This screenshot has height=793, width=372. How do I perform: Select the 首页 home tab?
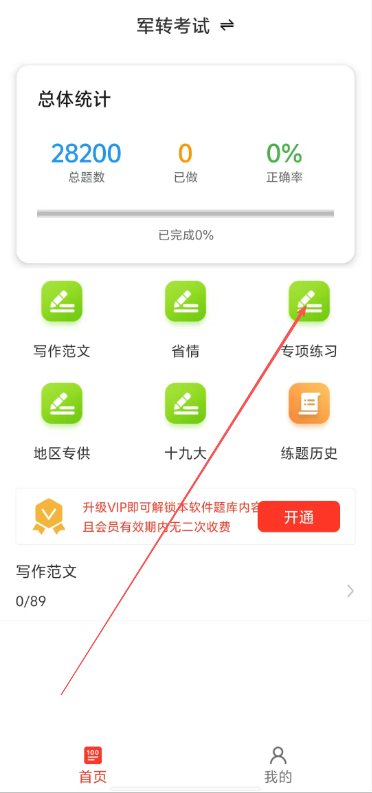(93, 765)
